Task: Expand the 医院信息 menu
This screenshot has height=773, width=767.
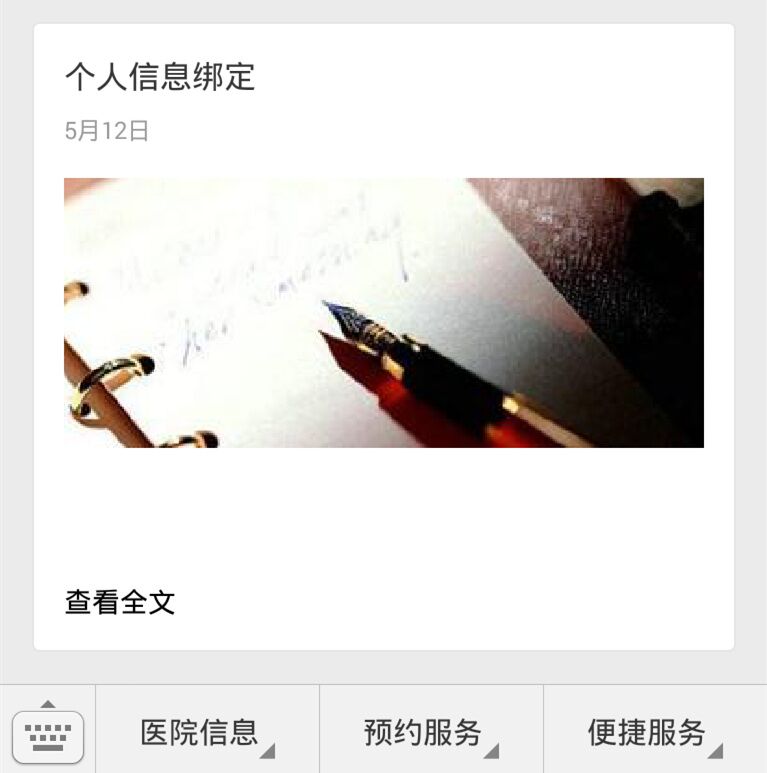Action: [208, 730]
